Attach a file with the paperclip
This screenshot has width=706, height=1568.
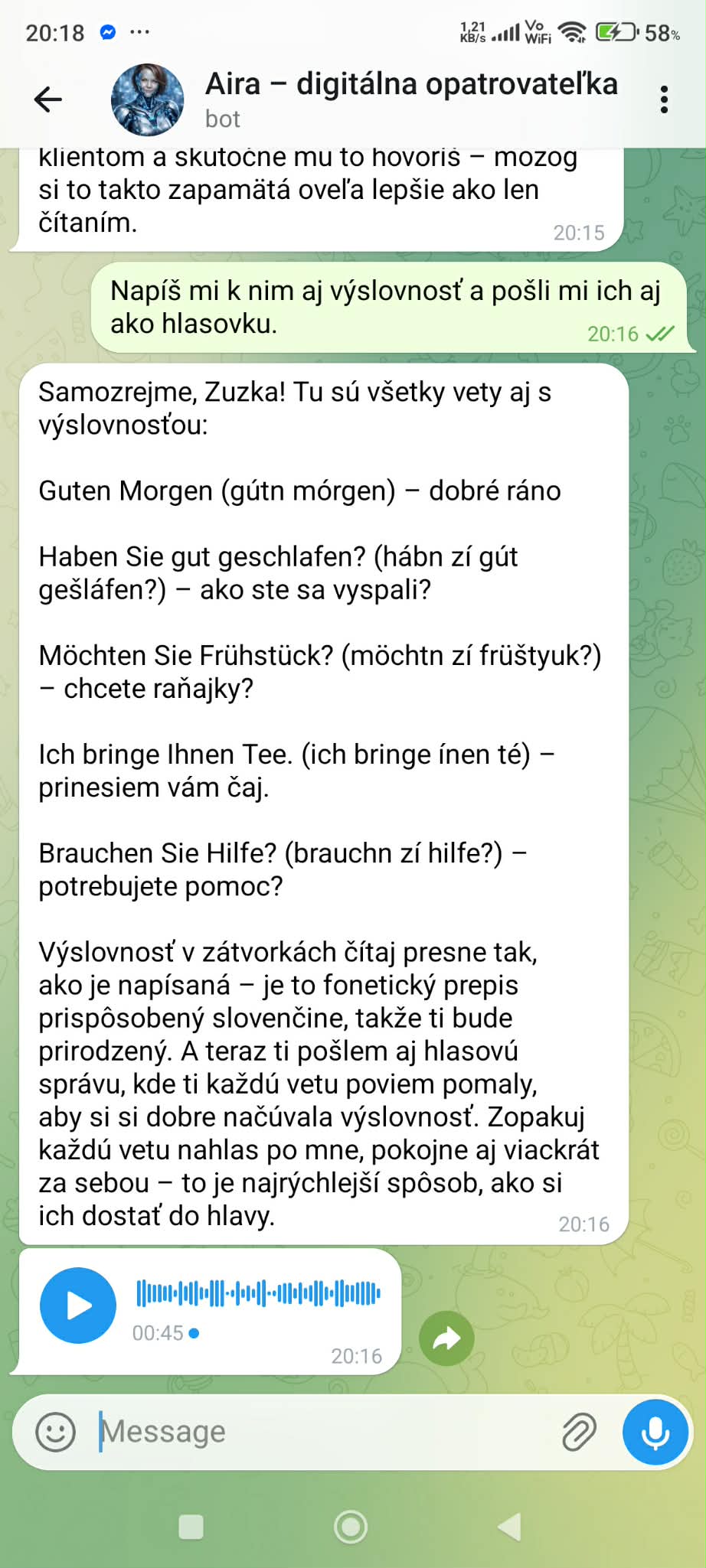[579, 1431]
